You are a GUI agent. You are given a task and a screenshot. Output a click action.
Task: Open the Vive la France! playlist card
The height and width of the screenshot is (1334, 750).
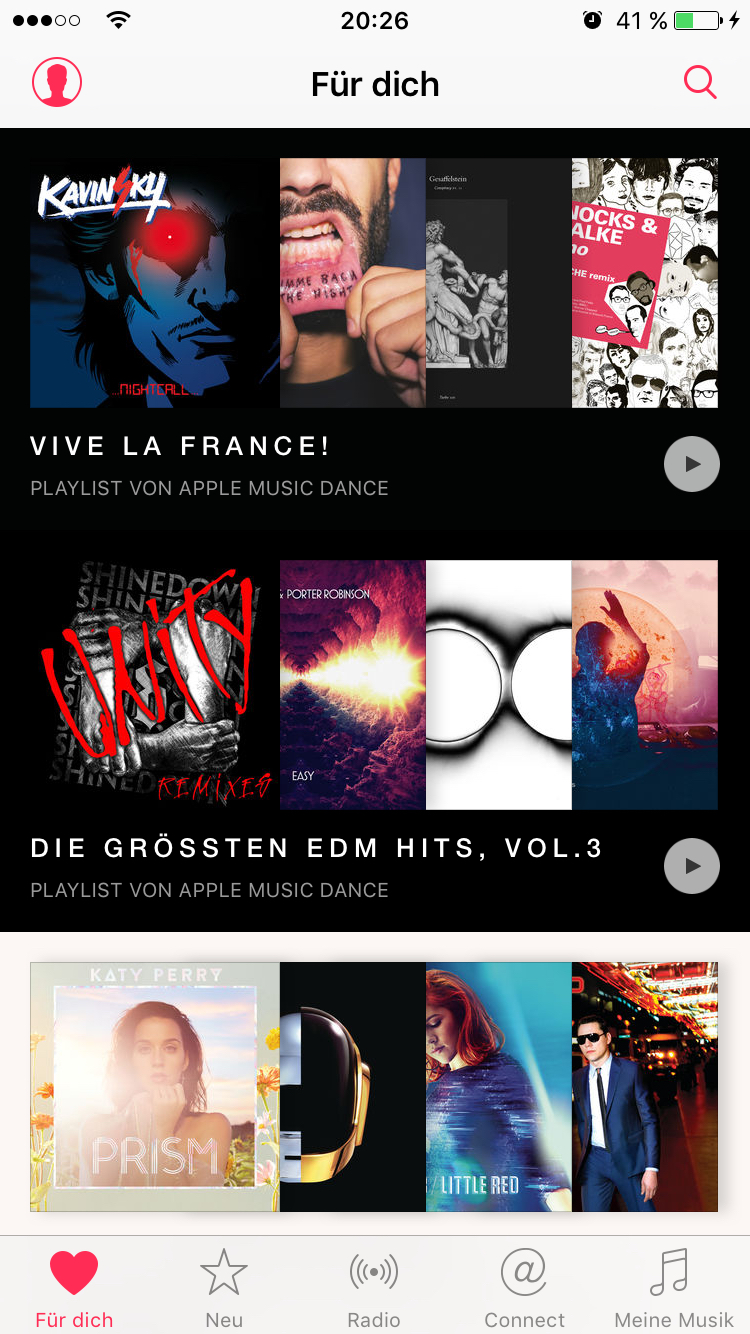pyautogui.click(x=375, y=329)
